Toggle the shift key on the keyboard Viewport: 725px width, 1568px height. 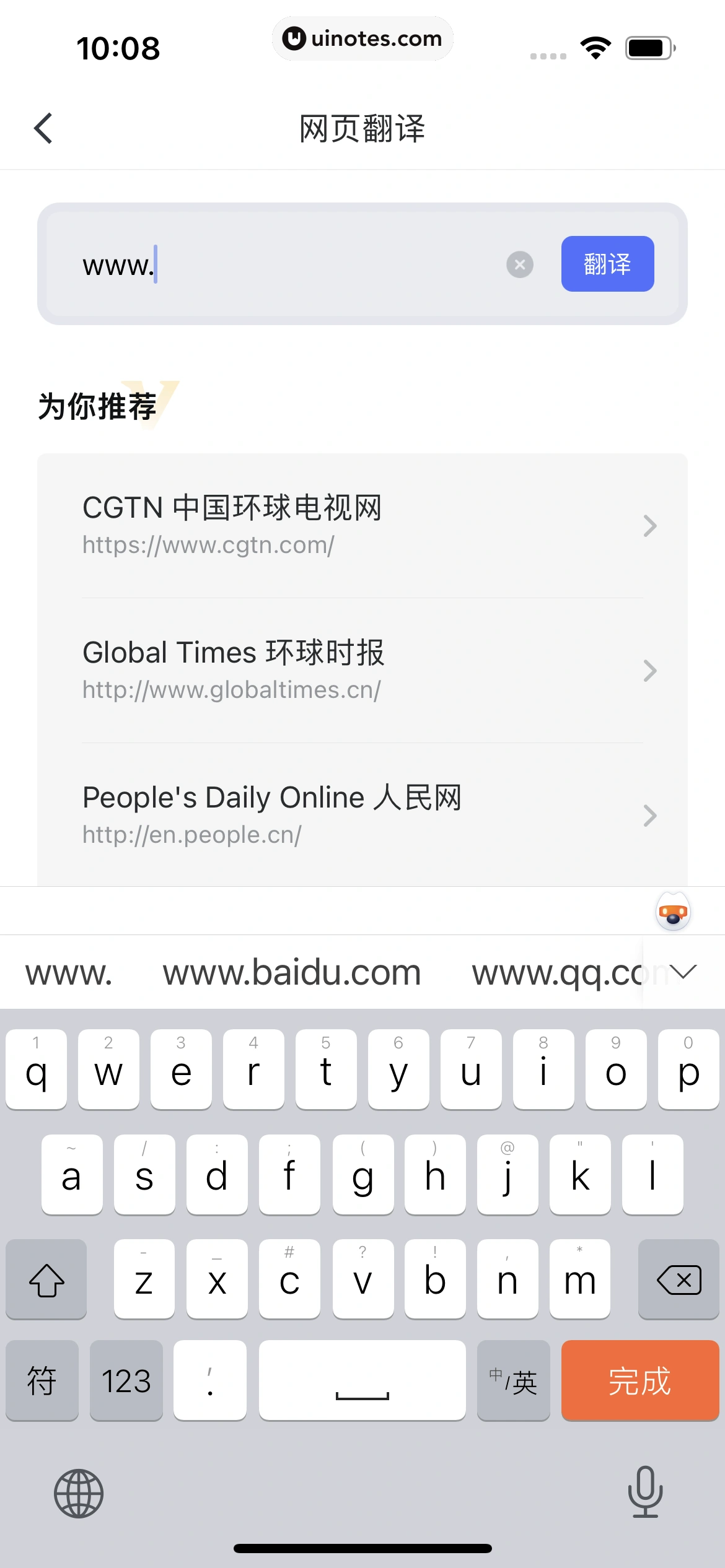point(46,1279)
